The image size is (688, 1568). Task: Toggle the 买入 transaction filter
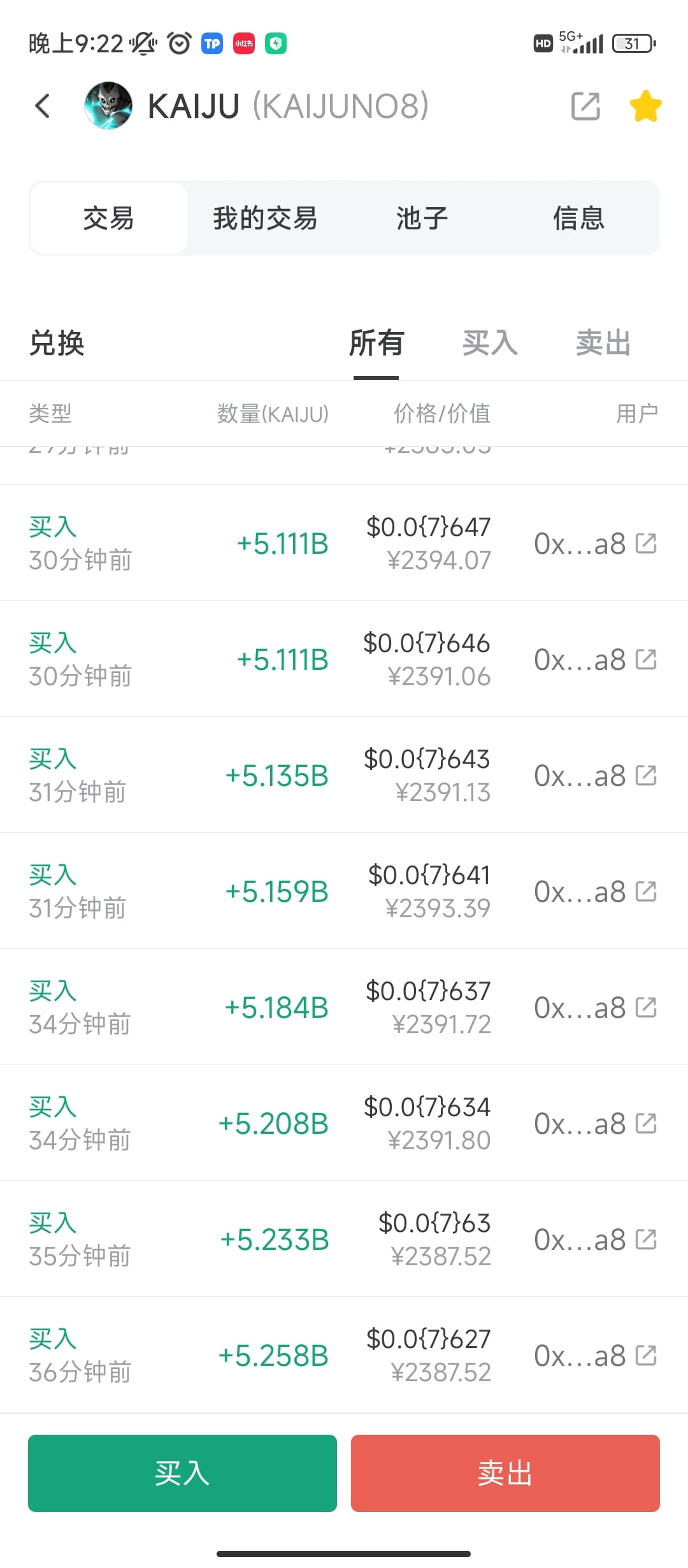(x=491, y=343)
